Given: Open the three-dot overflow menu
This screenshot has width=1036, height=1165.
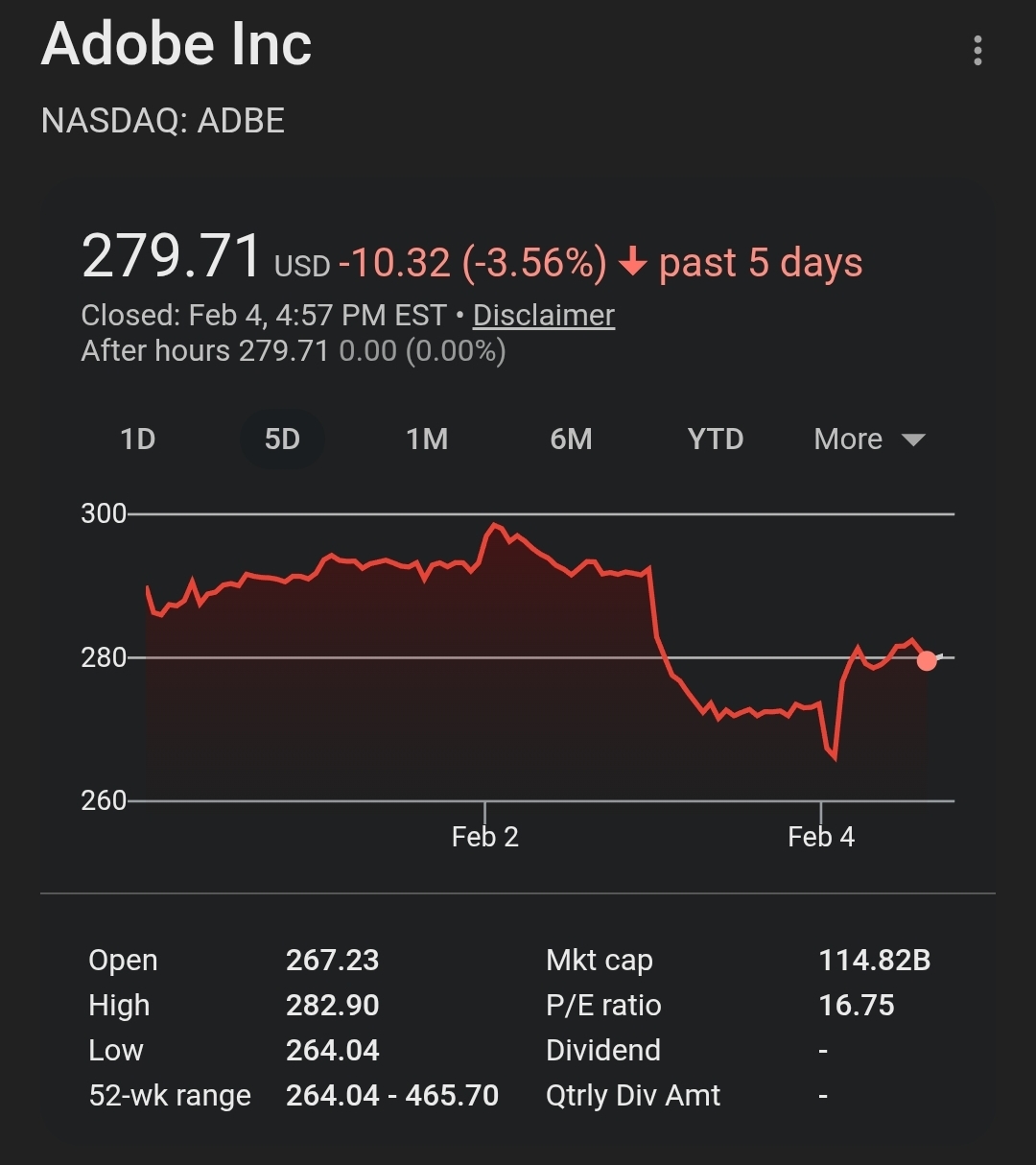Looking at the screenshot, I should tap(977, 51).
